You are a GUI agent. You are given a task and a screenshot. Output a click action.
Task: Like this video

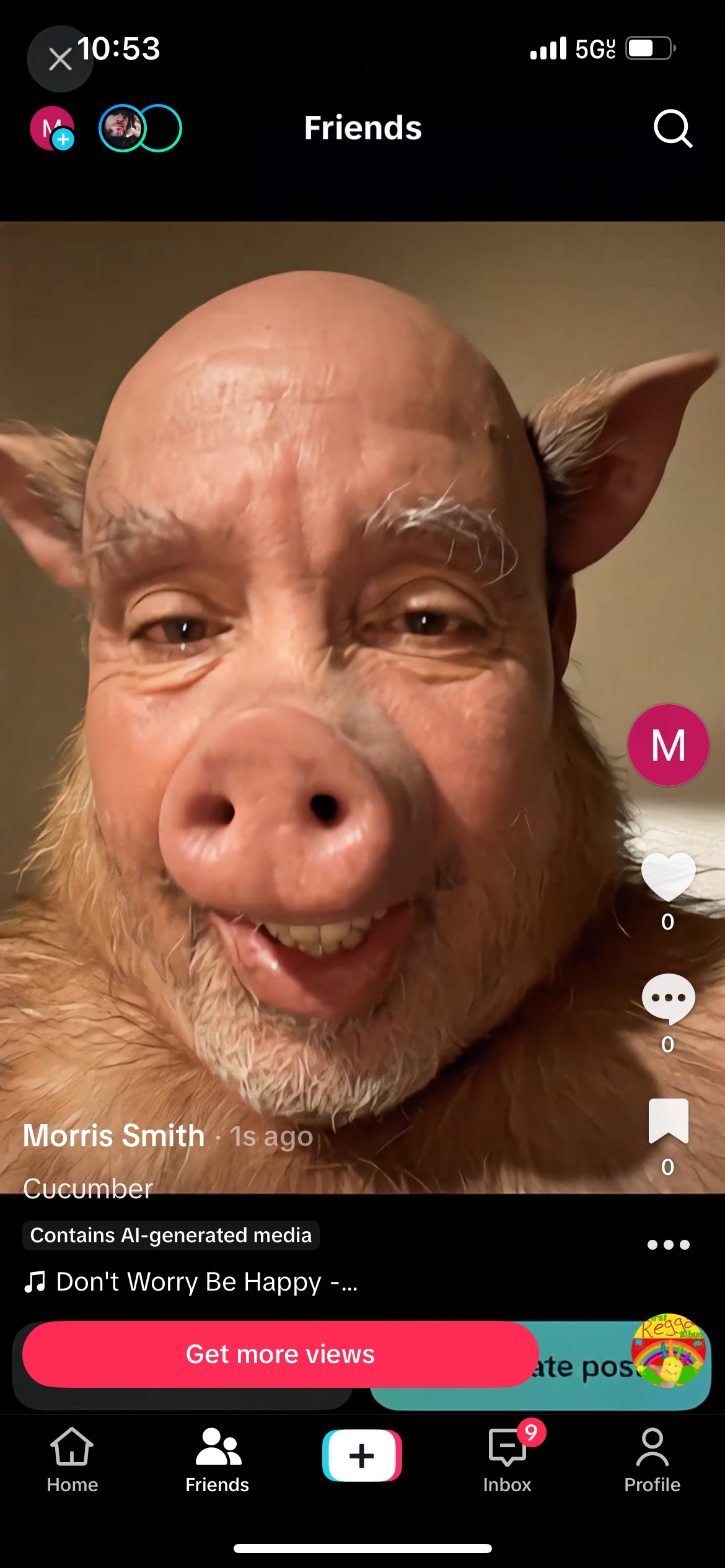668,876
